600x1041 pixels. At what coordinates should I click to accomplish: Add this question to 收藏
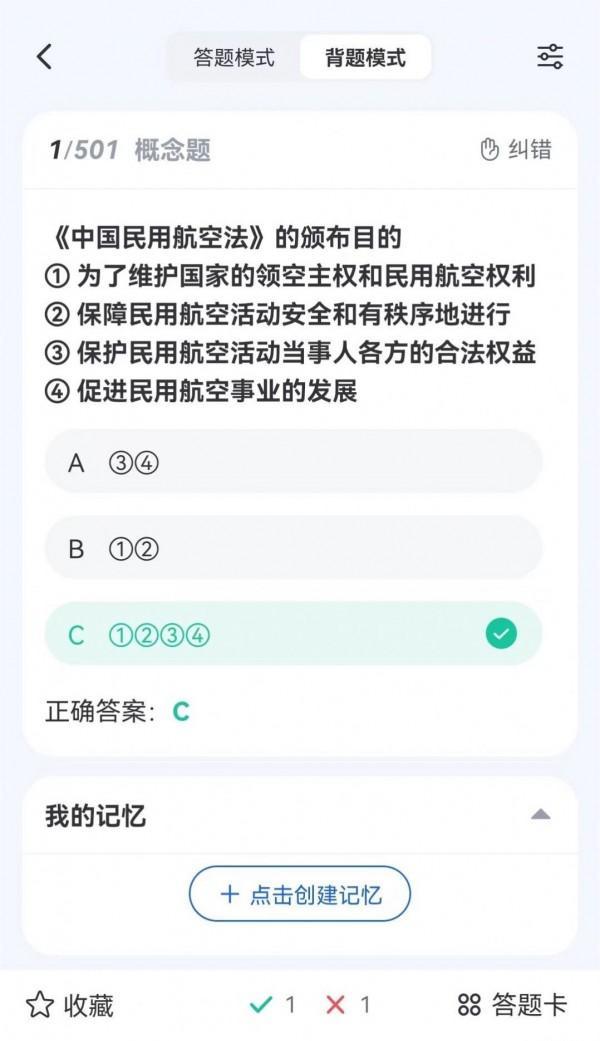tap(70, 1005)
